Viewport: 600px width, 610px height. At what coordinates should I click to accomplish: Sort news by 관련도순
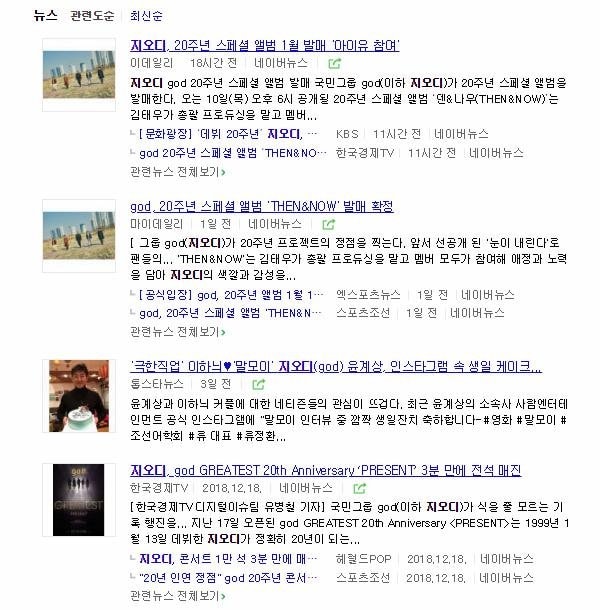click(91, 16)
